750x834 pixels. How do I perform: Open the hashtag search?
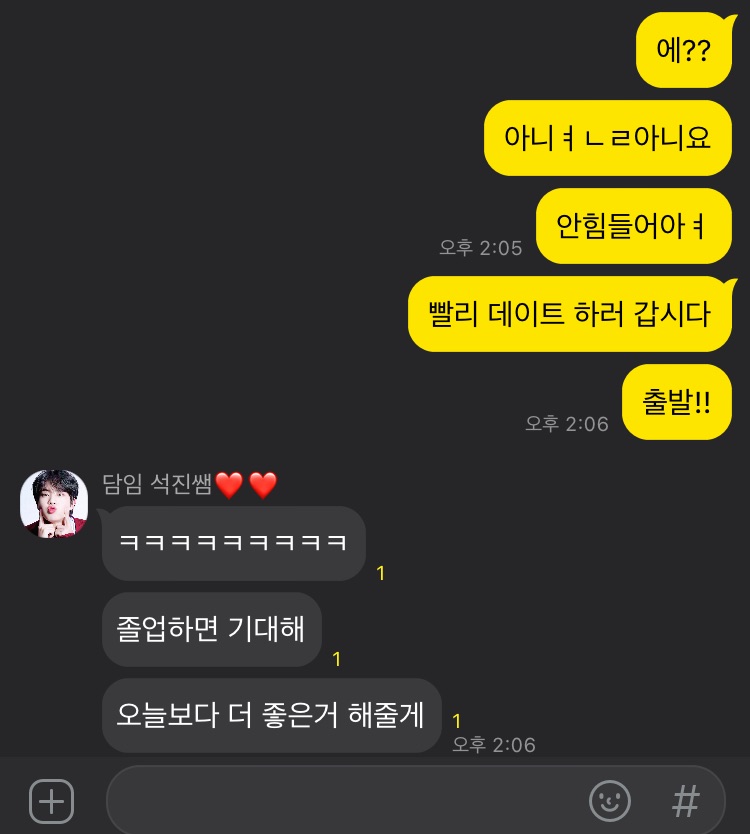tap(685, 801)
